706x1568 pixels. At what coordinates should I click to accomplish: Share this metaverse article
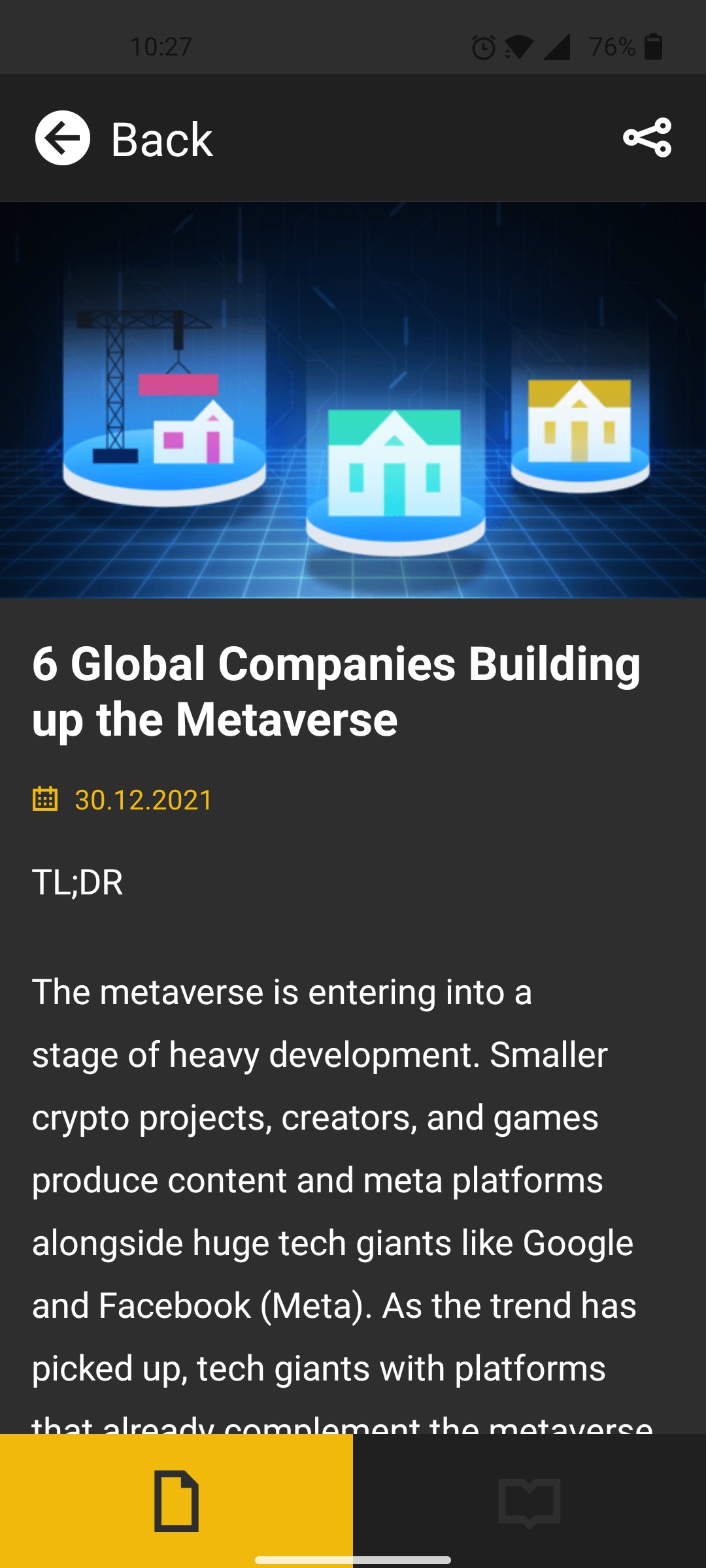click(647, 138)
